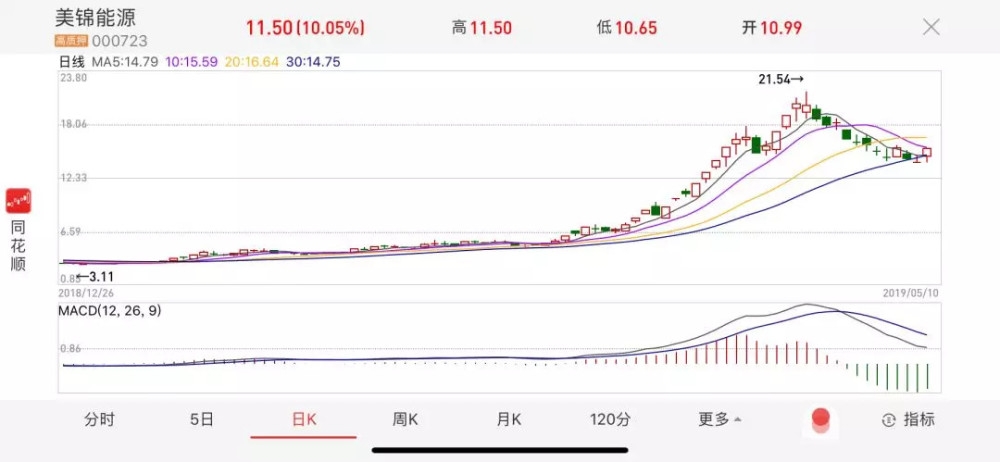The height and width of the screenshot is (462, 1000).
Task: Expand the 更多 period options
Action: tap(719, 419)
